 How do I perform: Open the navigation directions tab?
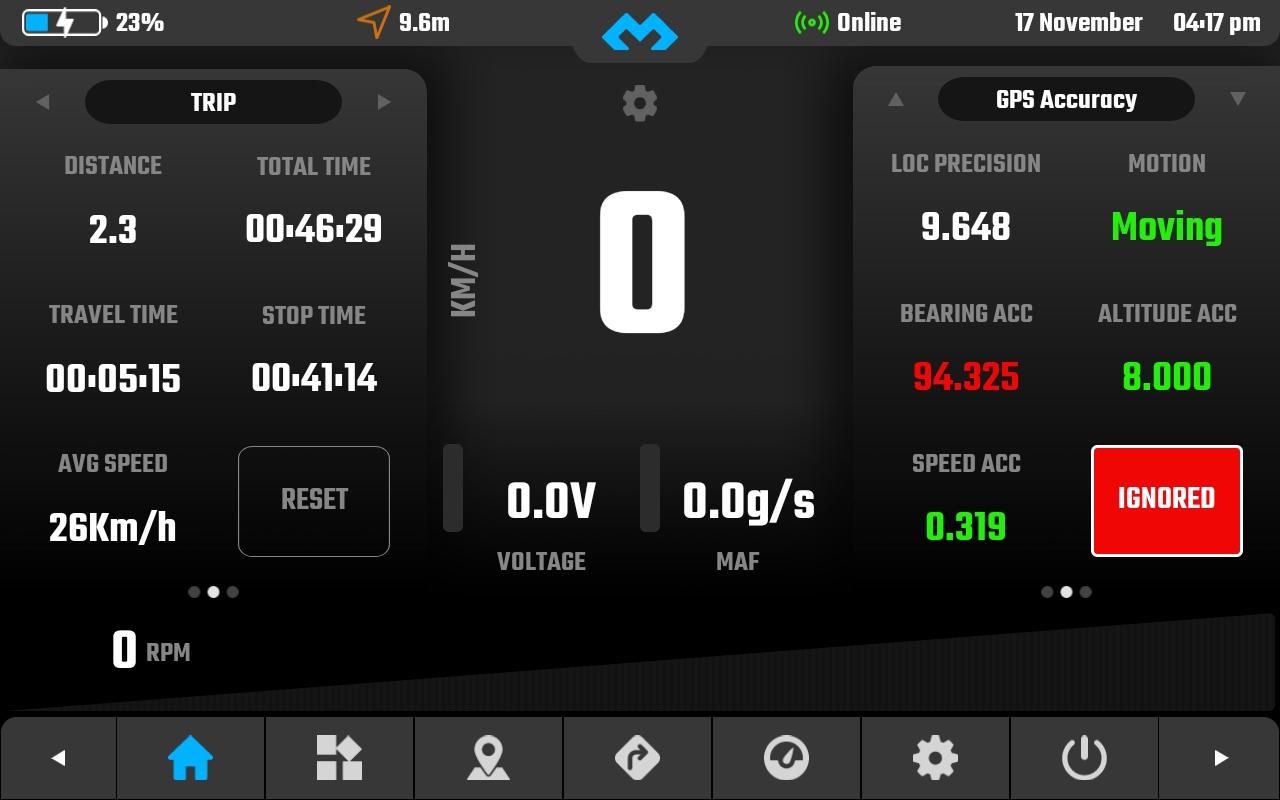pyautogui.click(x=637, y=758)
